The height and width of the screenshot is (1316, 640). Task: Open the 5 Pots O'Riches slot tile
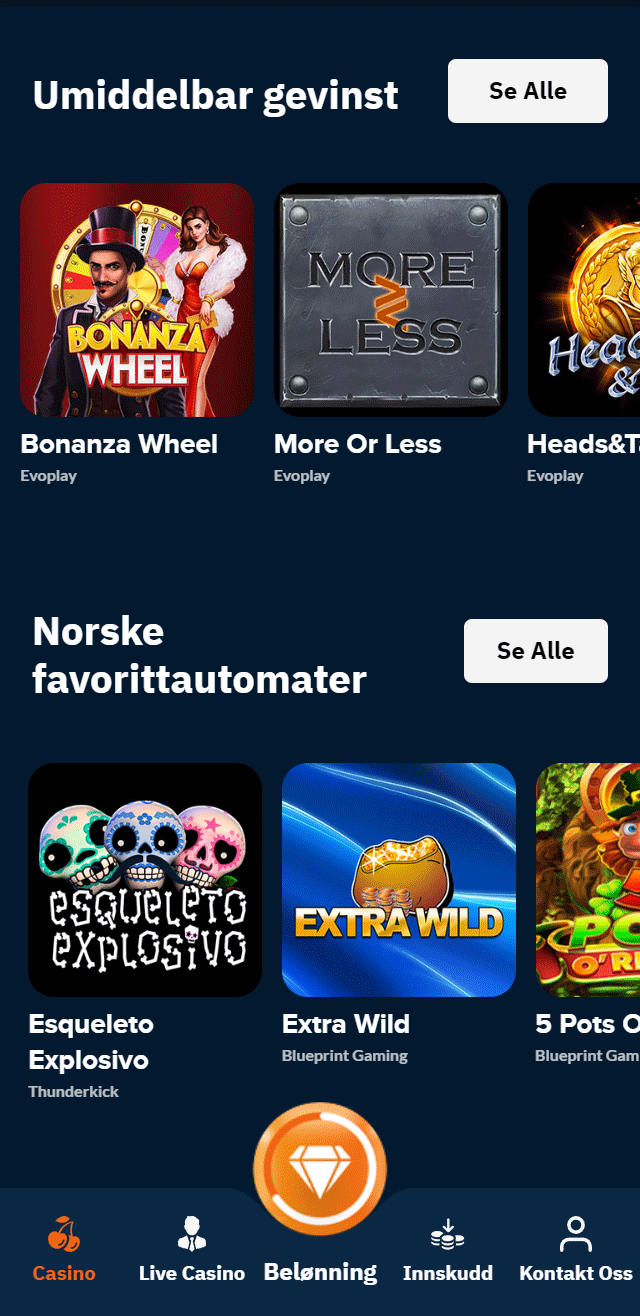(590, 880)
